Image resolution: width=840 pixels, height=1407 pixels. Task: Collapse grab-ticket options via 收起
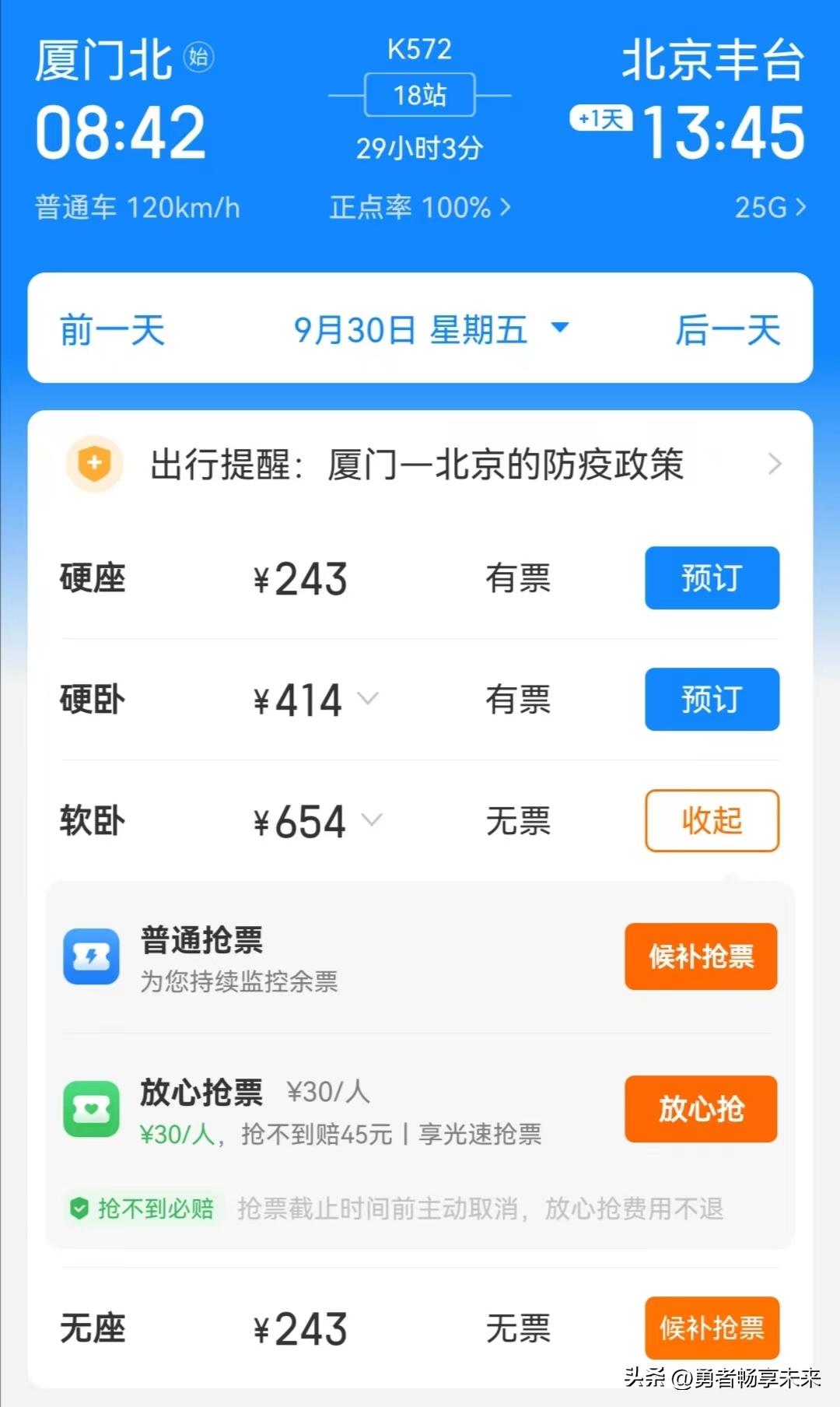tap(711, 822)
